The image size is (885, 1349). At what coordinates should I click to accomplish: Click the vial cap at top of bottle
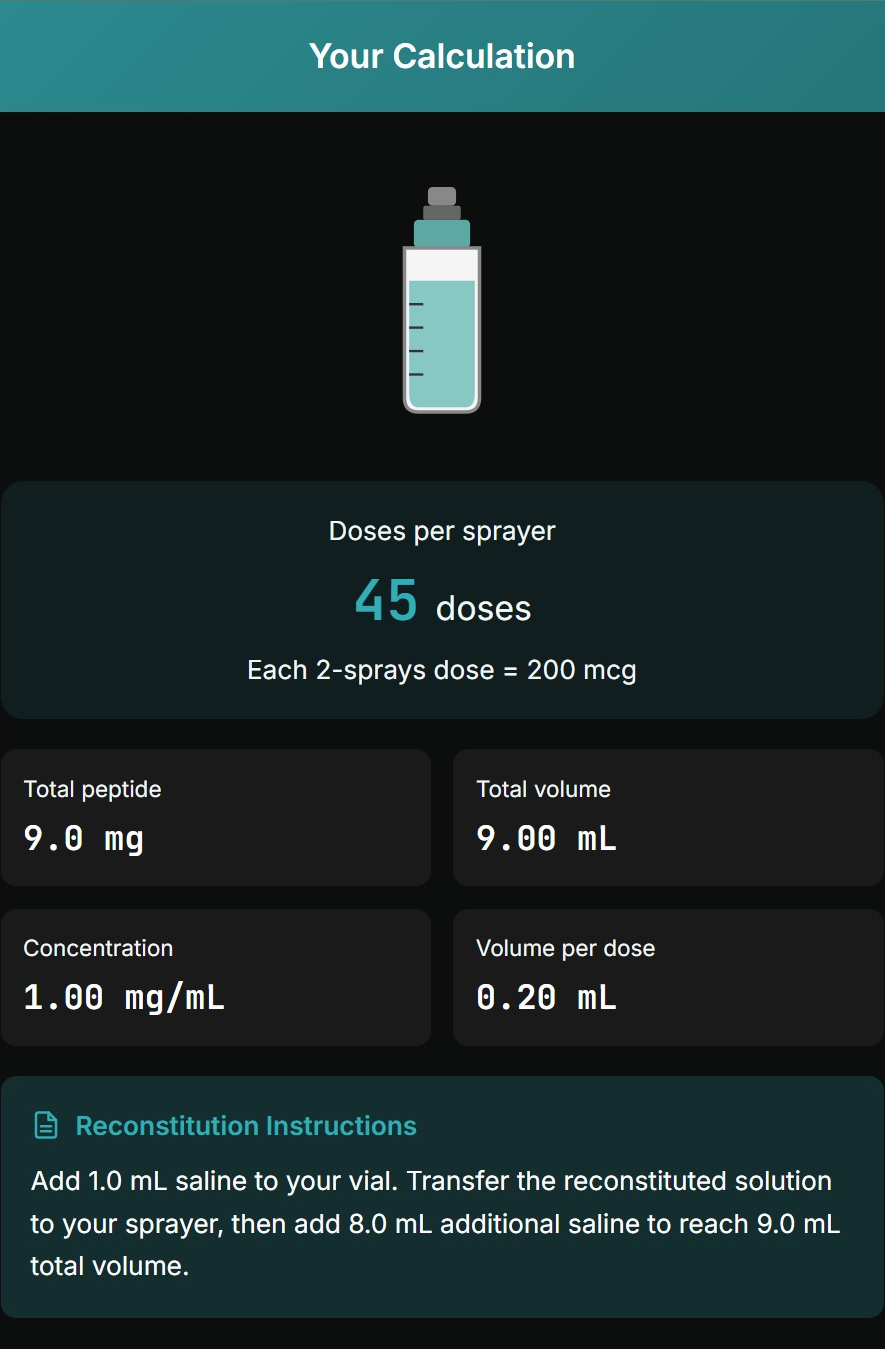click(442, 196)
